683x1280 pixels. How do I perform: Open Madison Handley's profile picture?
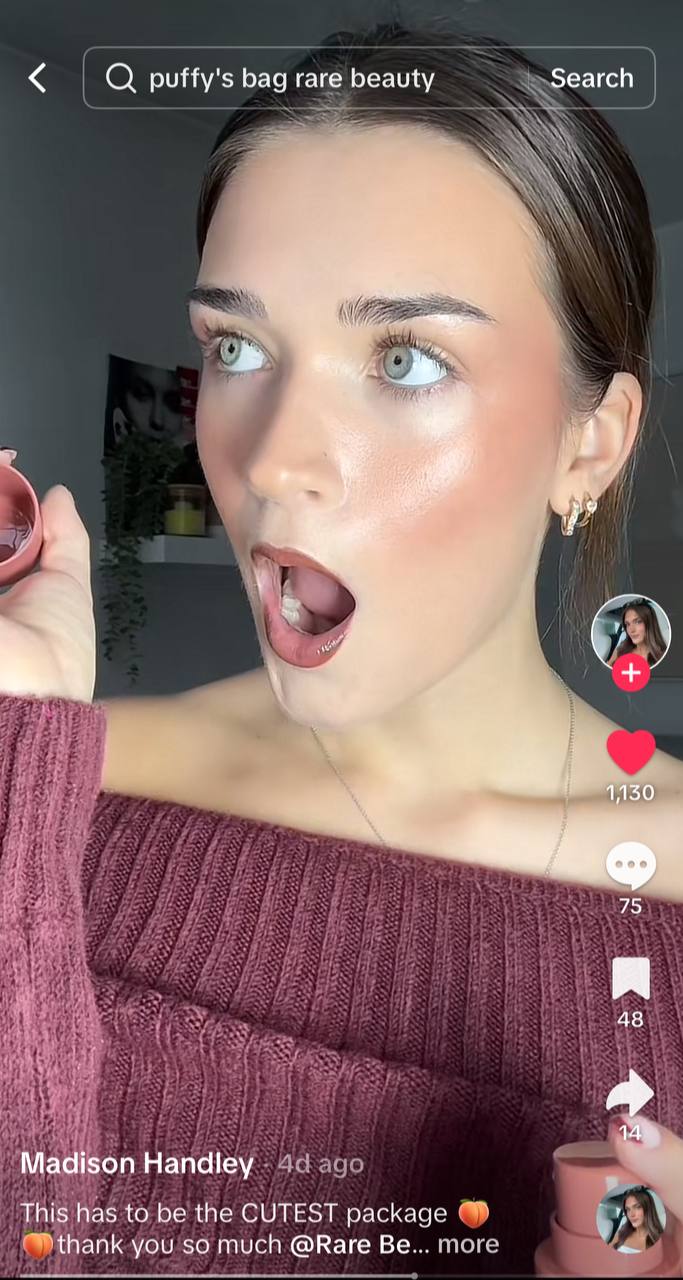tap(630, 630)
